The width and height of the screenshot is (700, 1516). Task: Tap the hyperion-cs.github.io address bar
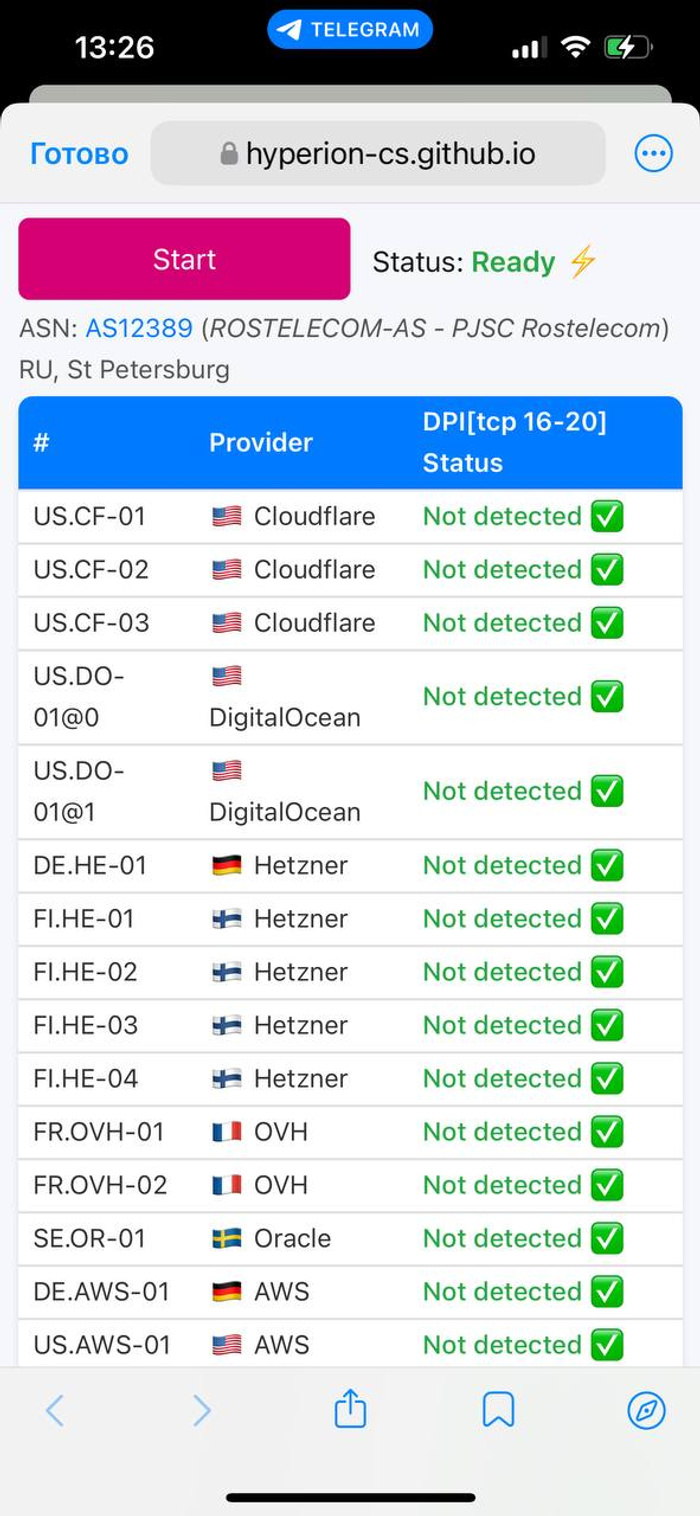coord(378,154)
